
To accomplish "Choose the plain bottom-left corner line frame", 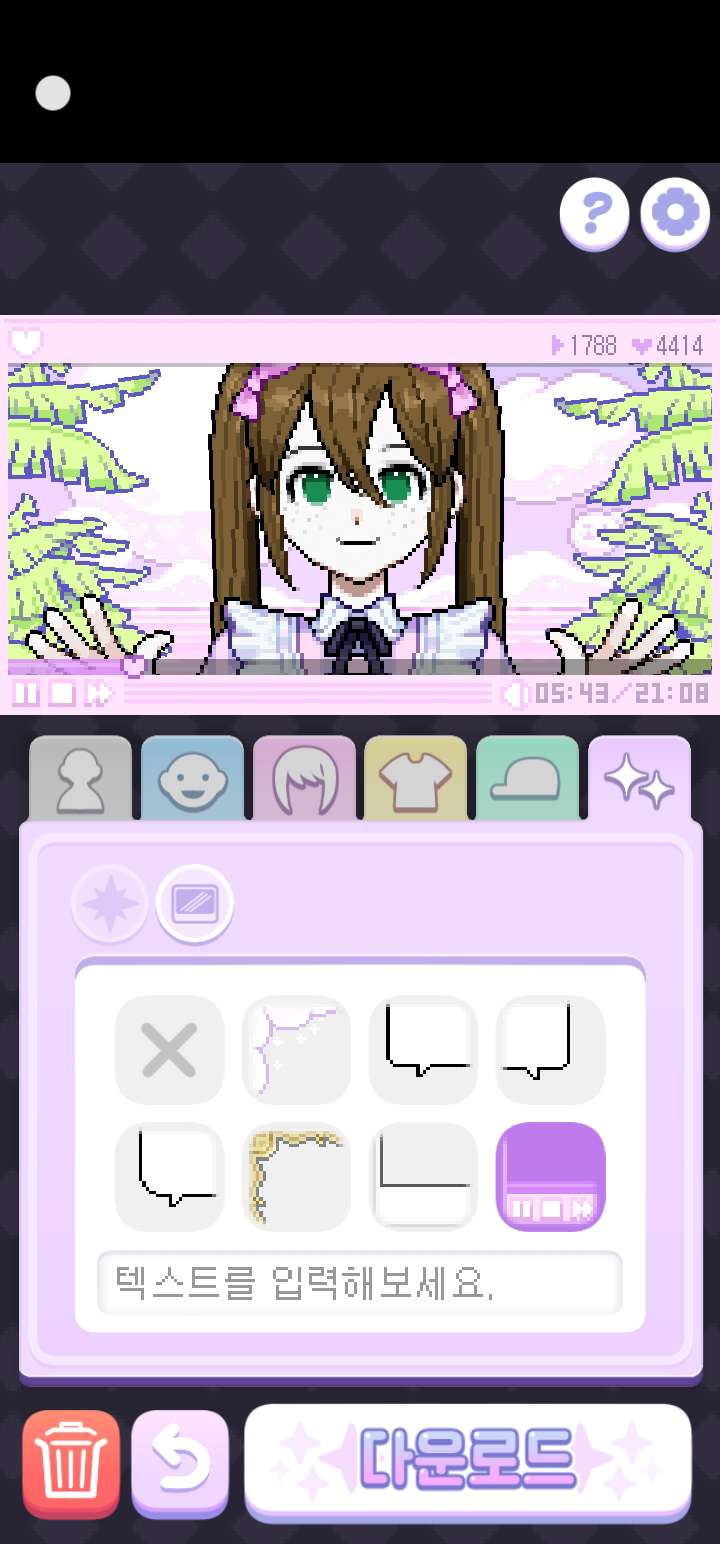I will pos(423,1177).
